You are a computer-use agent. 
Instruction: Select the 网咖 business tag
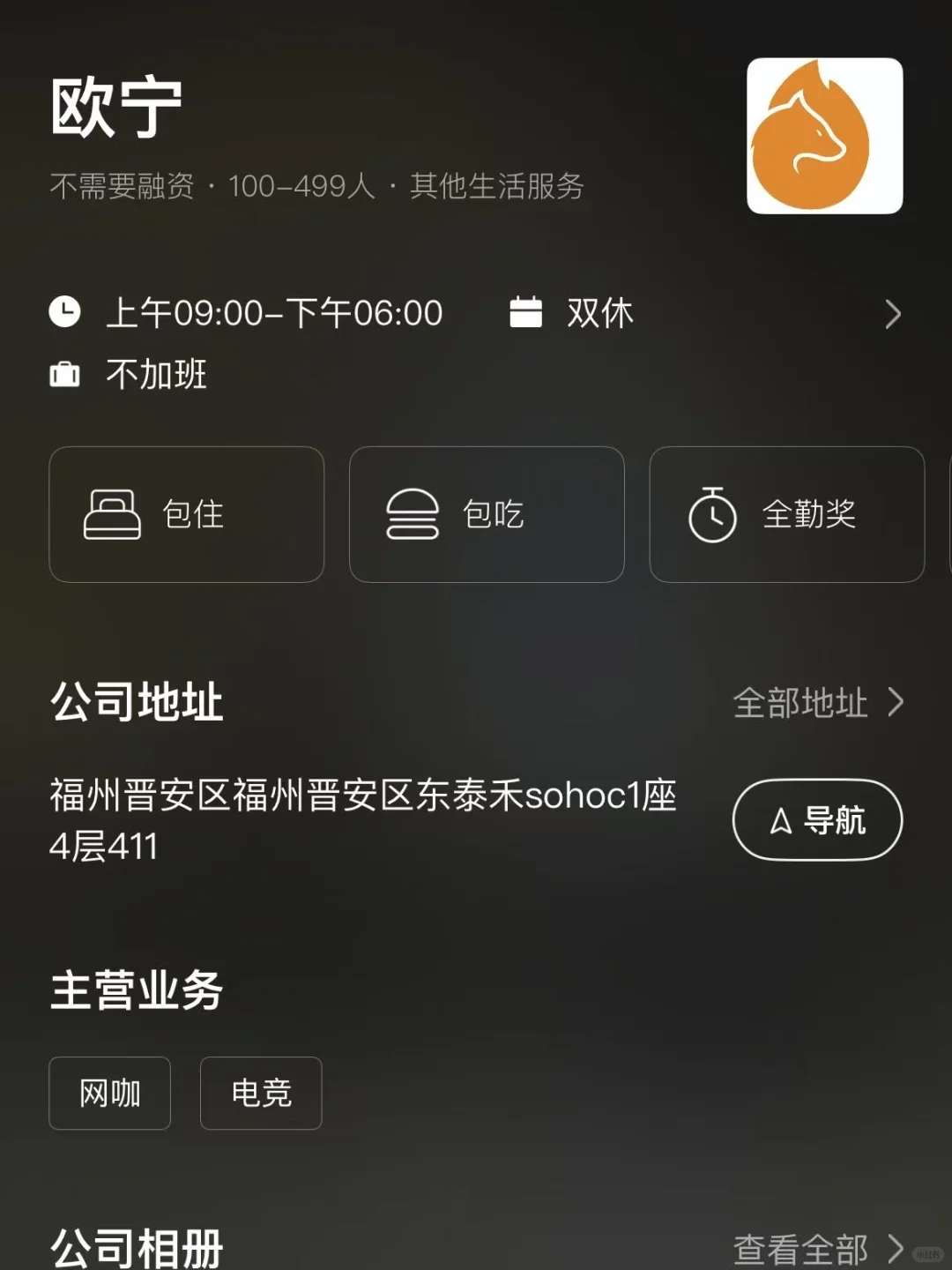109,1094
